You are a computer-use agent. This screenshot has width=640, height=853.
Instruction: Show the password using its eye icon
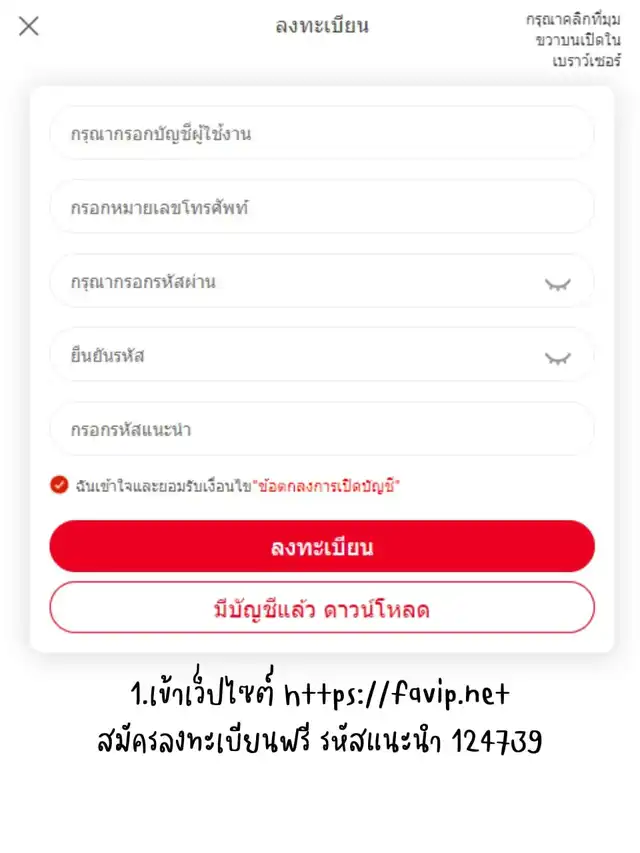[x=558, y=284]
